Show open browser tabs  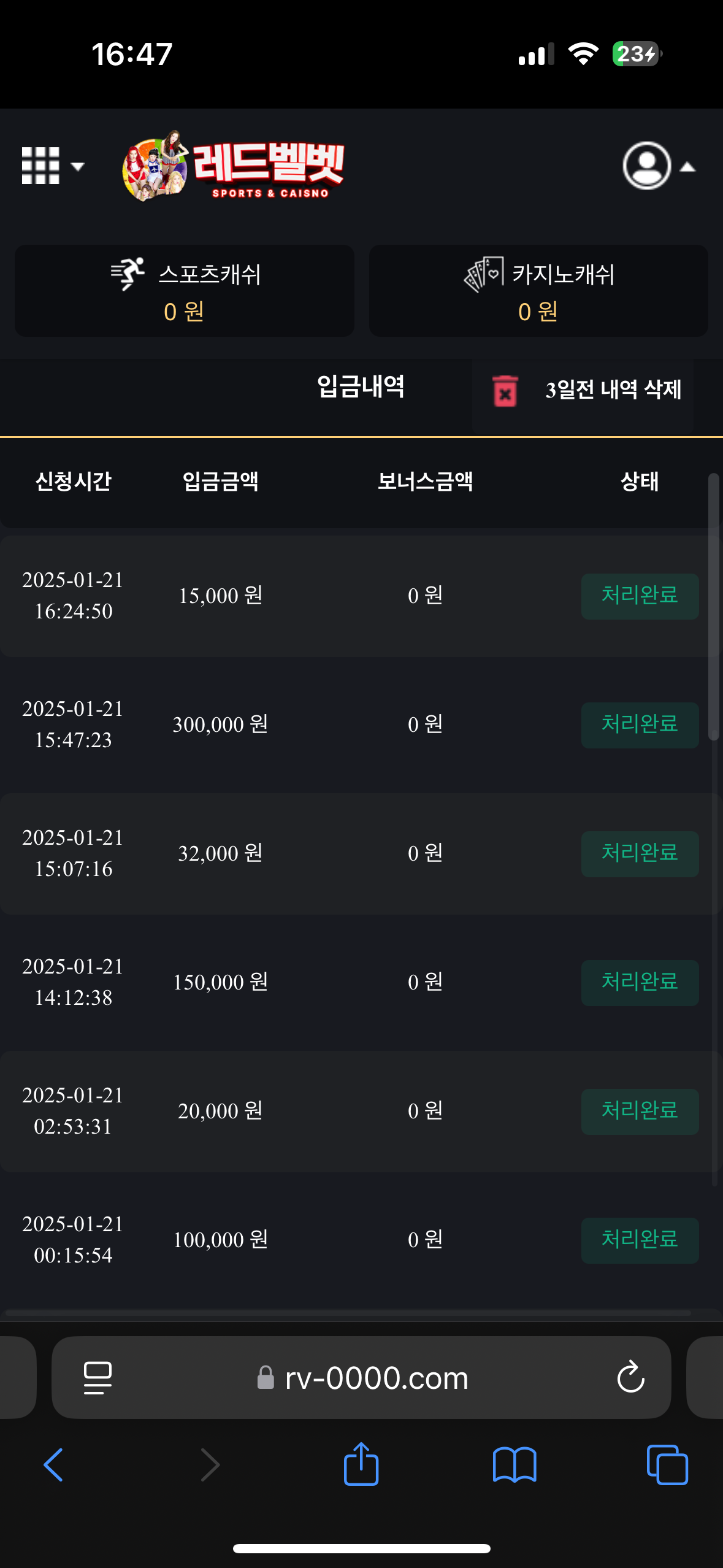pyautogui.click(x=667, y=1465)
